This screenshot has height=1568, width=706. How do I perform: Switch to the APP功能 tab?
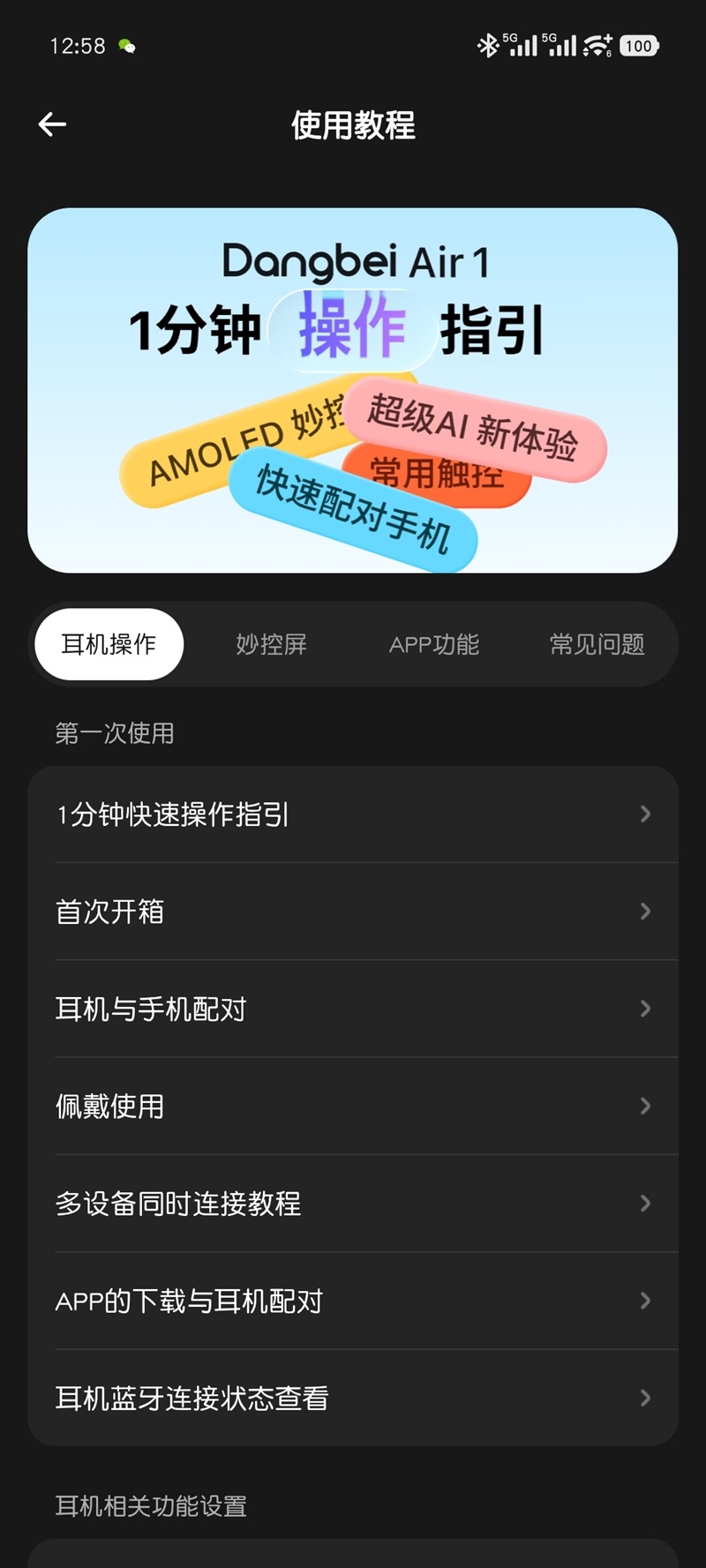(x=435, y=644)
